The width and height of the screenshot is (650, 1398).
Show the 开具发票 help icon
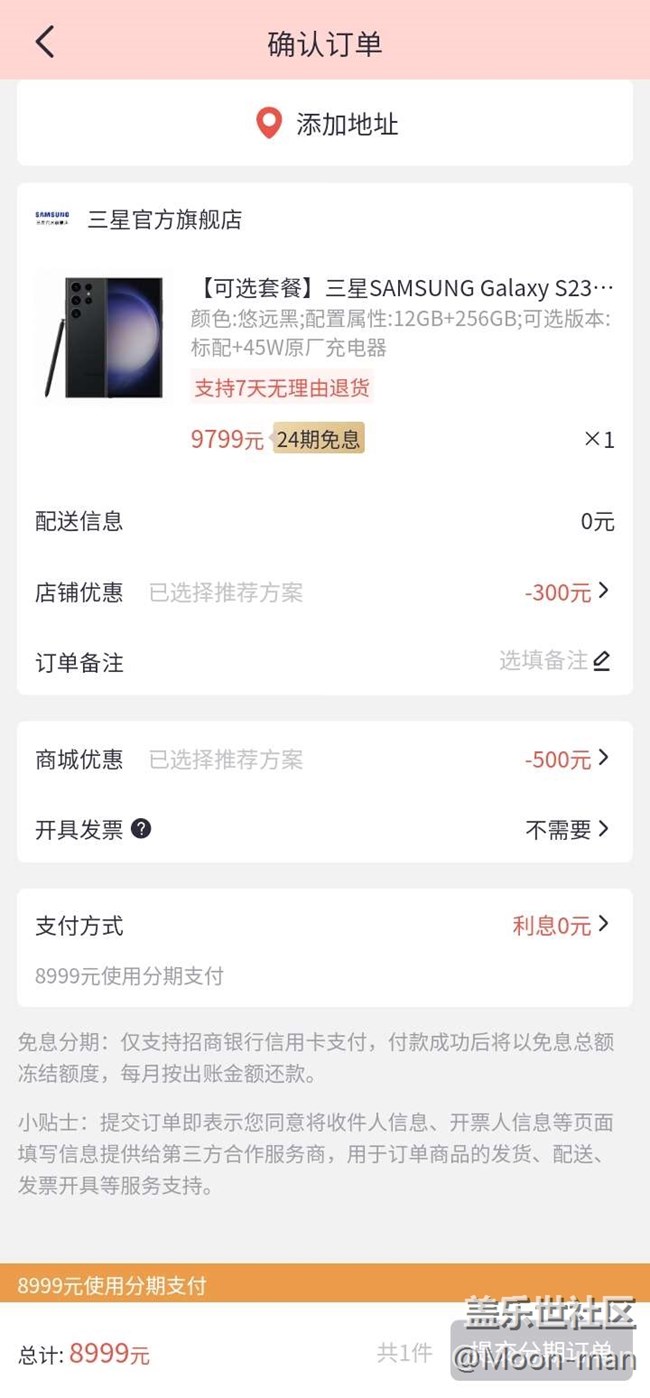(x=142, y=828)
